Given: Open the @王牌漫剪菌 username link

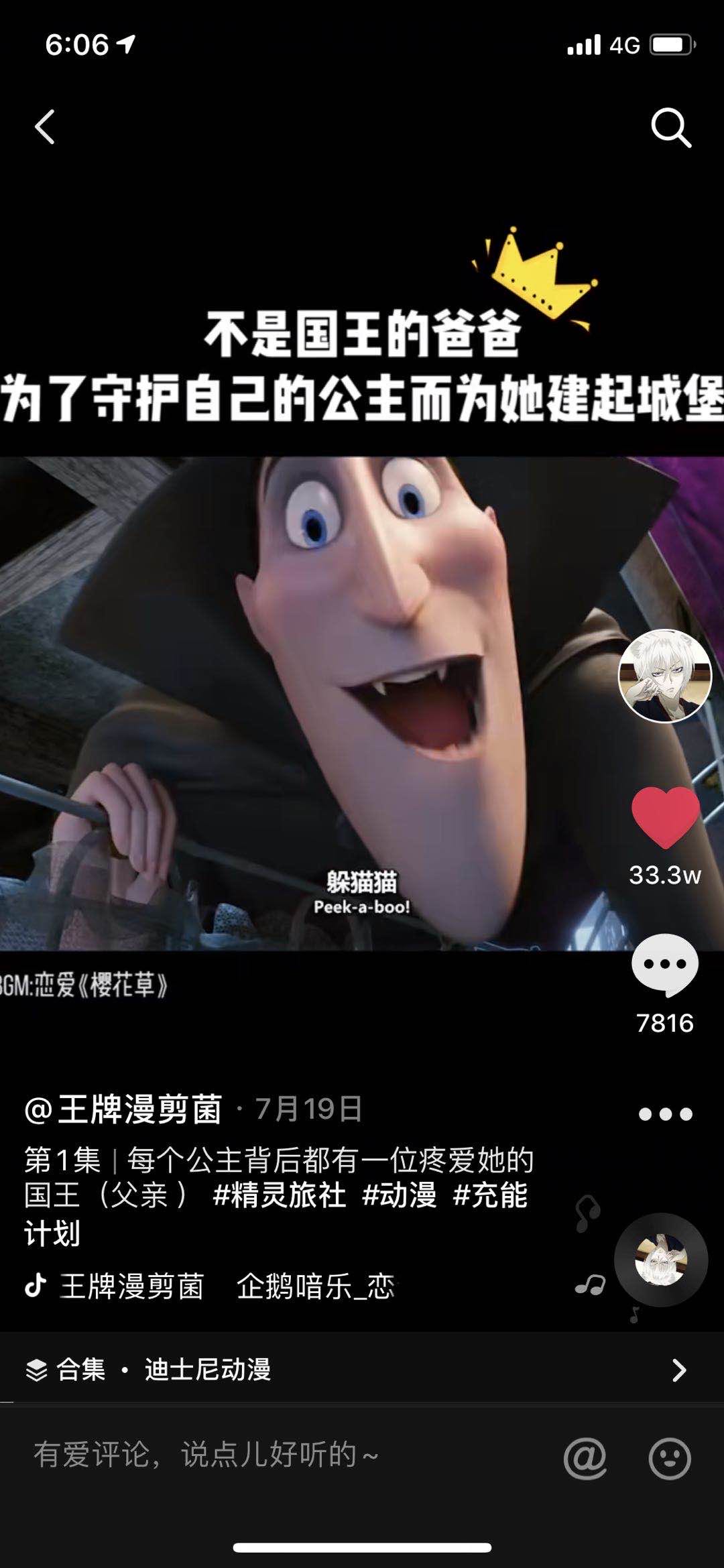Looking at the screenshot, I should coord(124,1109).
